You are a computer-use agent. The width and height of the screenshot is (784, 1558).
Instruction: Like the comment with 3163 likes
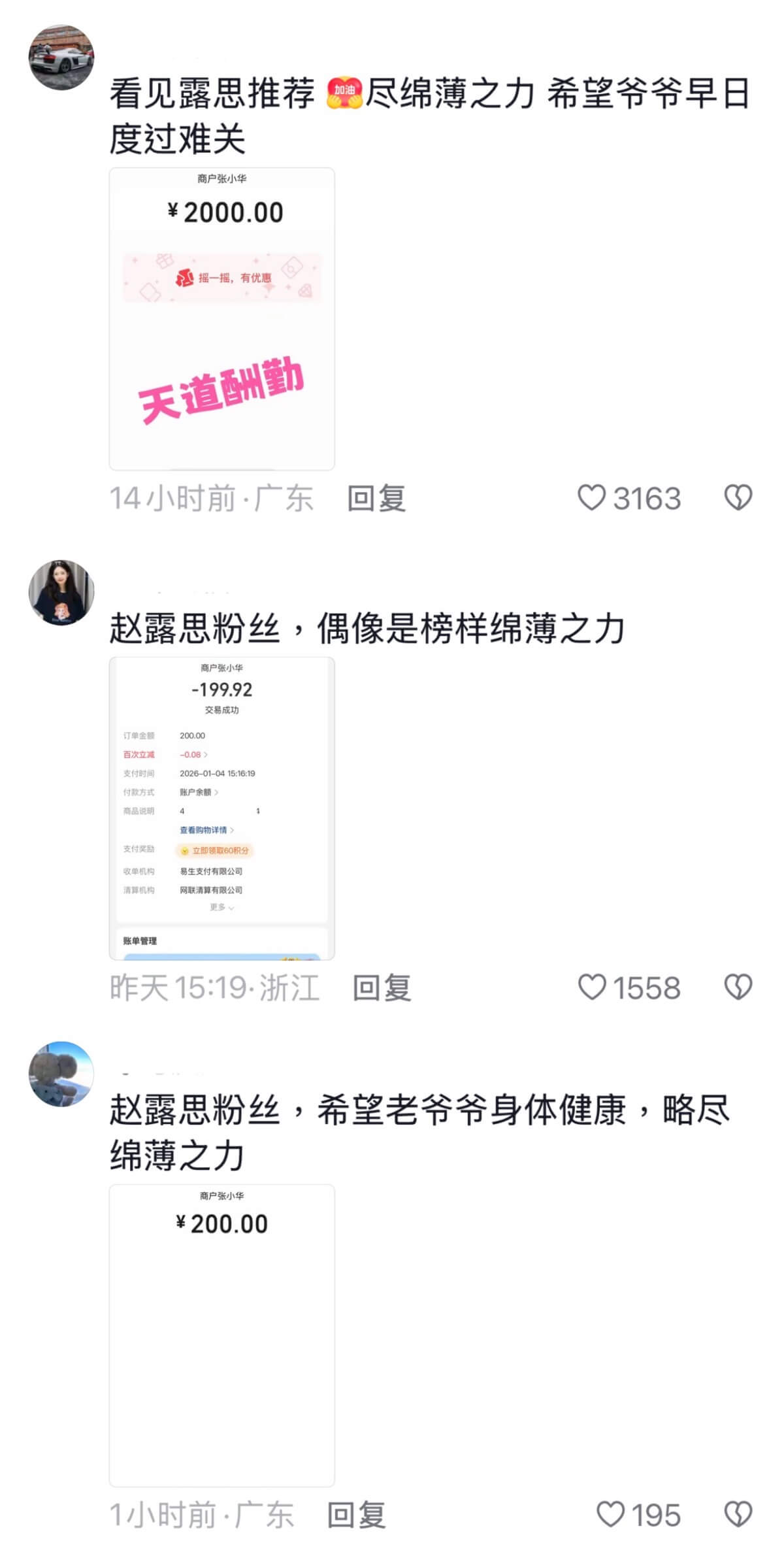(592, 498)
